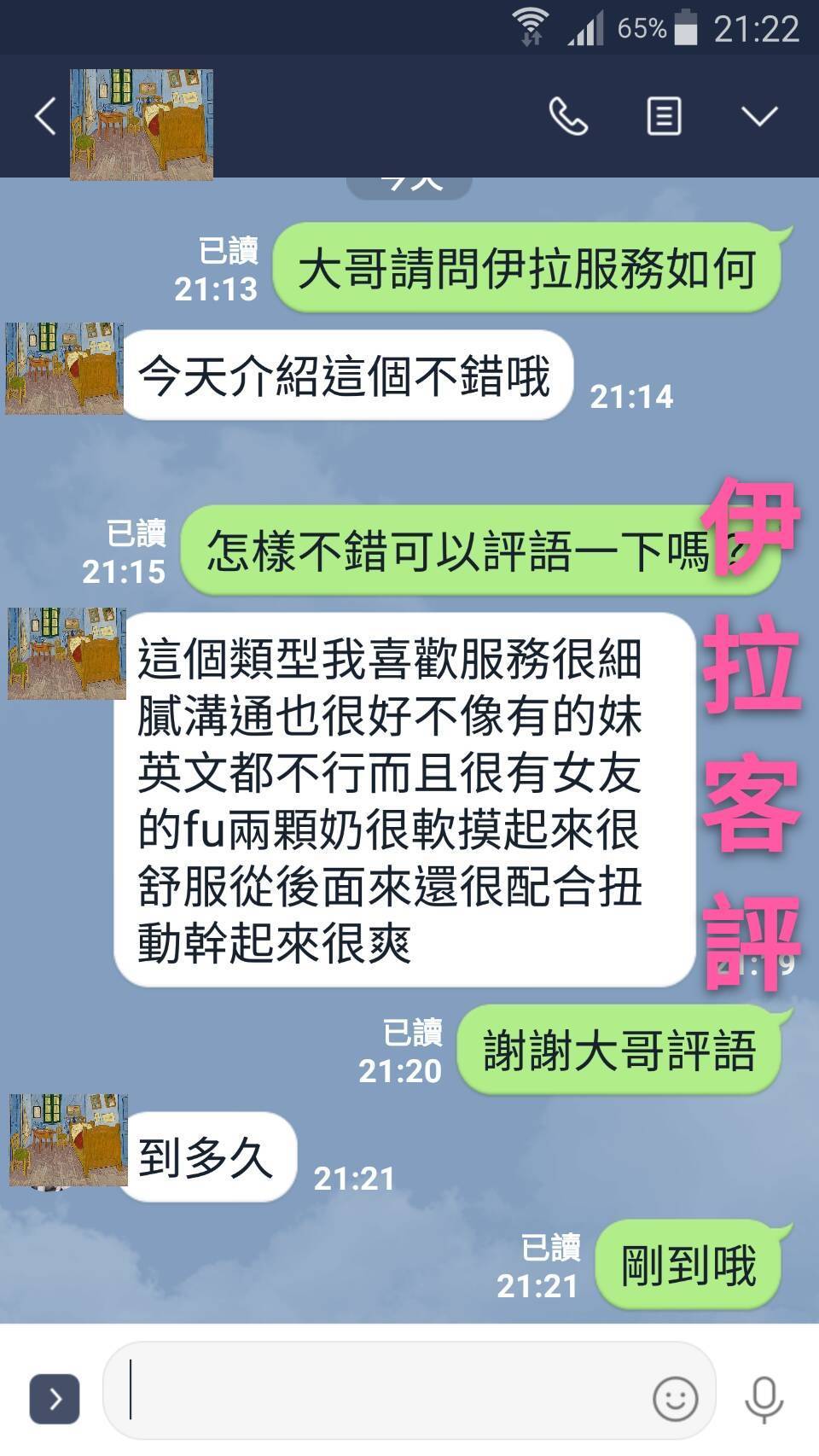
Task: Open the chat notes icon
Action: tap(664, 116)
